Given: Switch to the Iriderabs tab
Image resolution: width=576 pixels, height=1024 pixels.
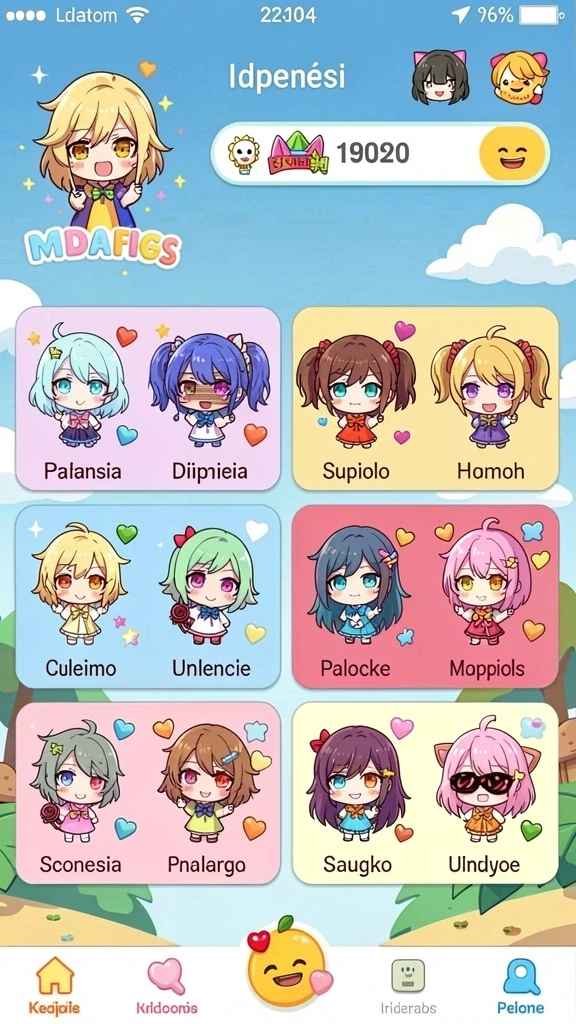Looking at the screenshot, I should (x=408, y=986).
